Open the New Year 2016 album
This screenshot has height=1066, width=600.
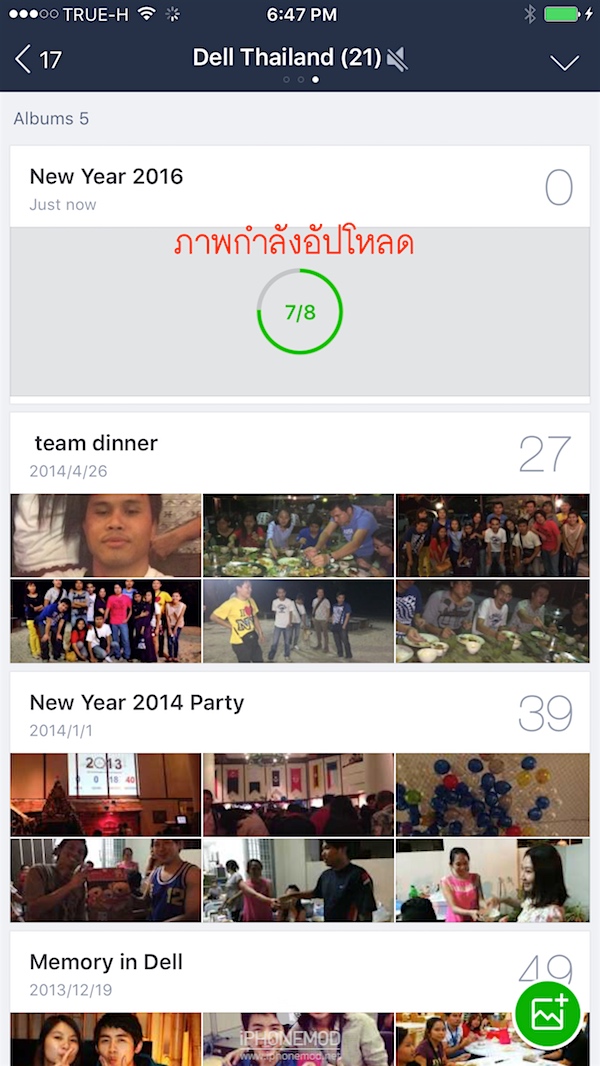[107, 177]
